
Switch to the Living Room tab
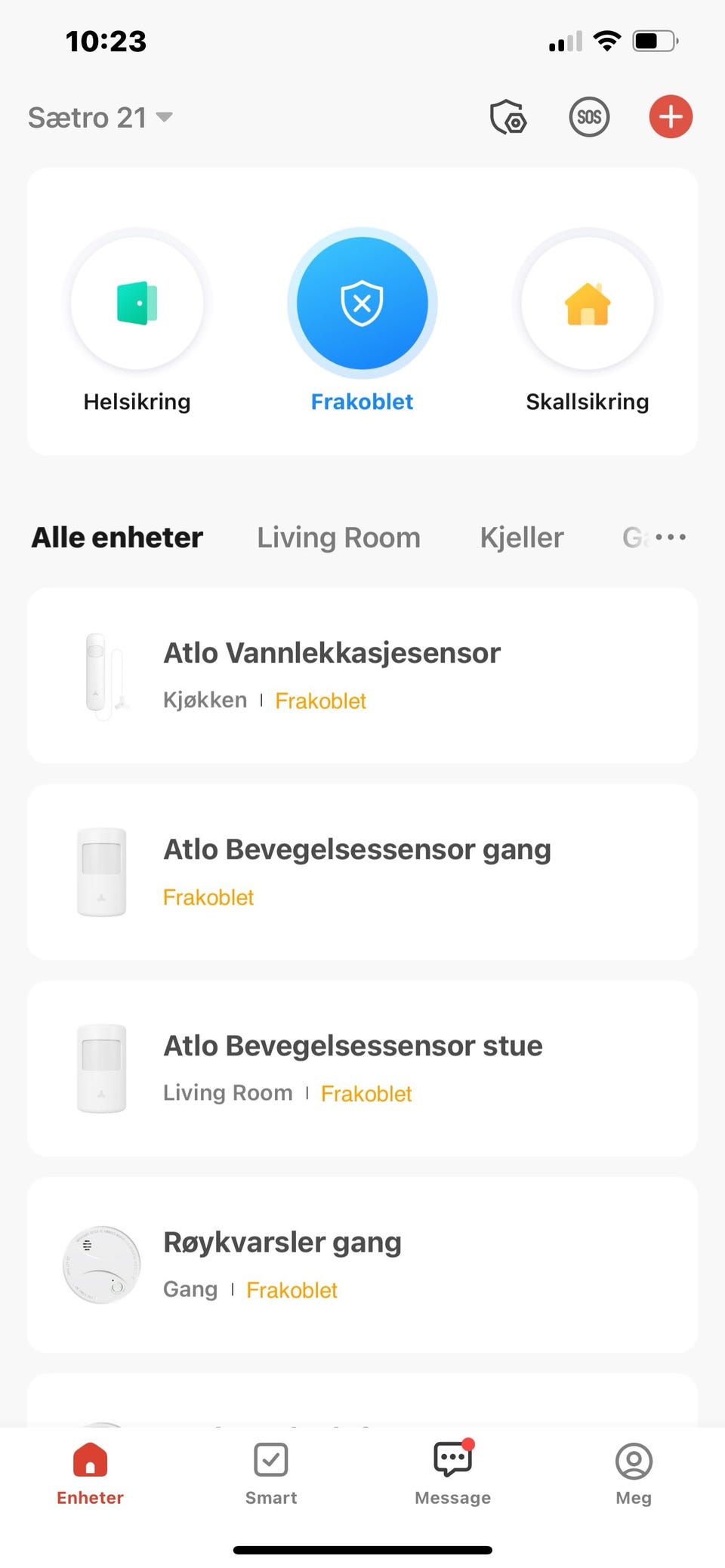coord(338,537)
